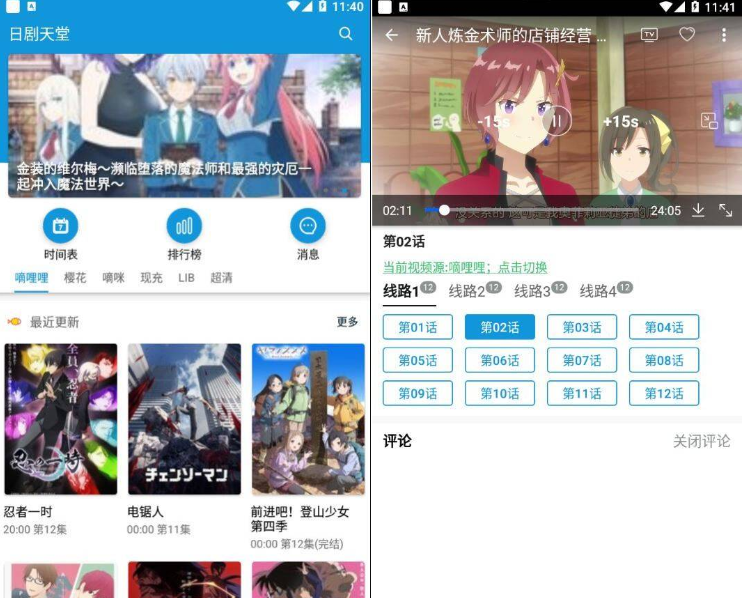
Task: Select episode 第12话
Action: coord(664,393)
